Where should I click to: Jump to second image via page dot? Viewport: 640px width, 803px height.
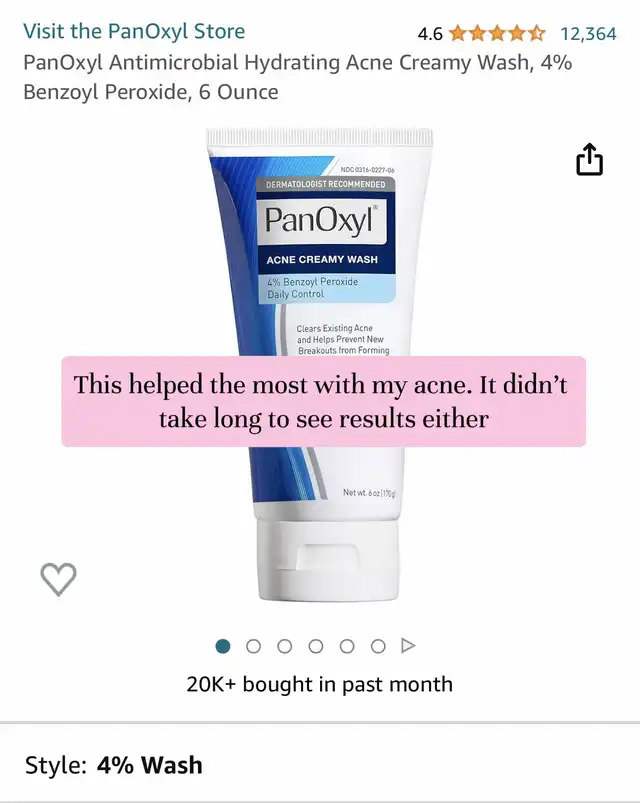tap(253, 646)
